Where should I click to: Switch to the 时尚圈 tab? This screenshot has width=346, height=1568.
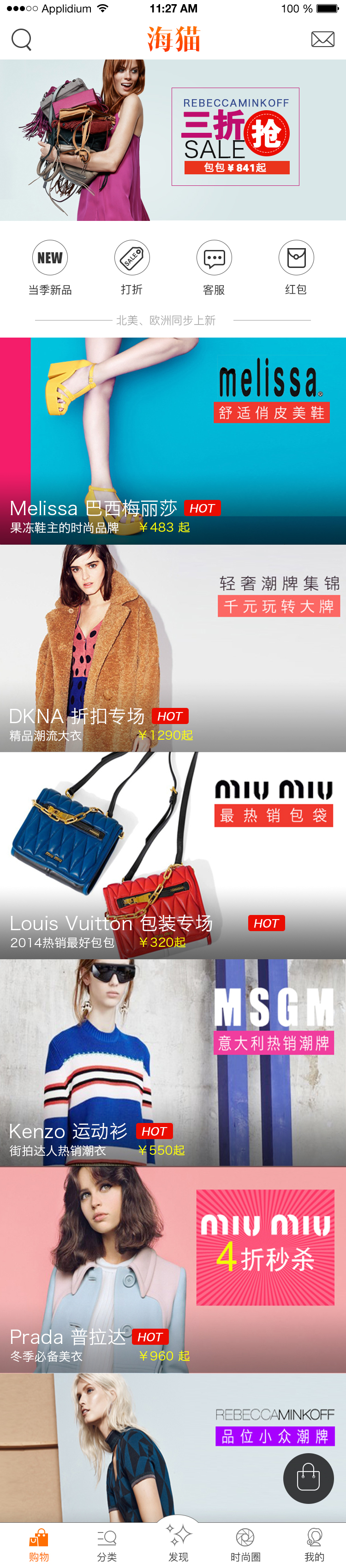[245, 1545]
